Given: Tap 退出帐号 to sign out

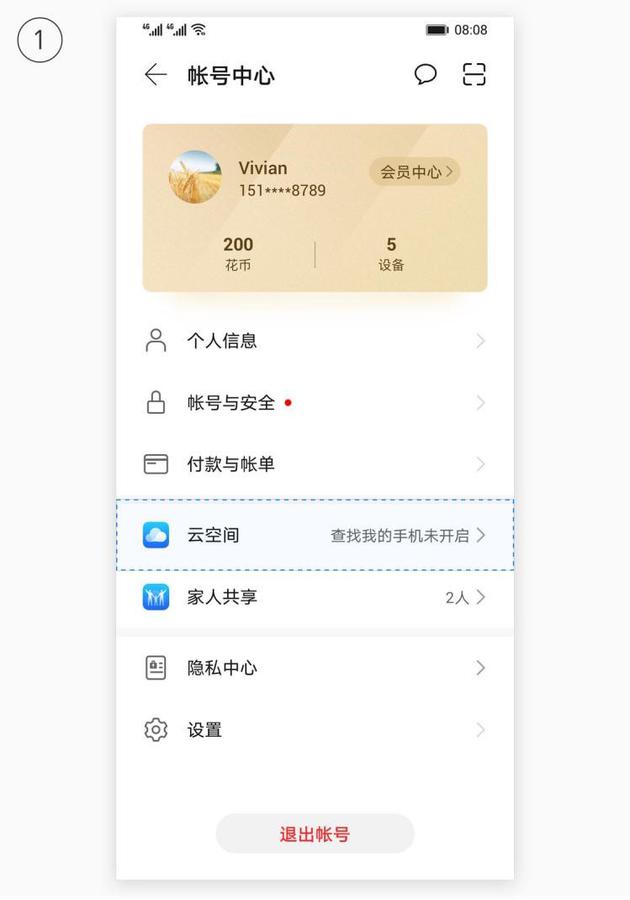Looking at the screenshot, I should click(315, 834).
